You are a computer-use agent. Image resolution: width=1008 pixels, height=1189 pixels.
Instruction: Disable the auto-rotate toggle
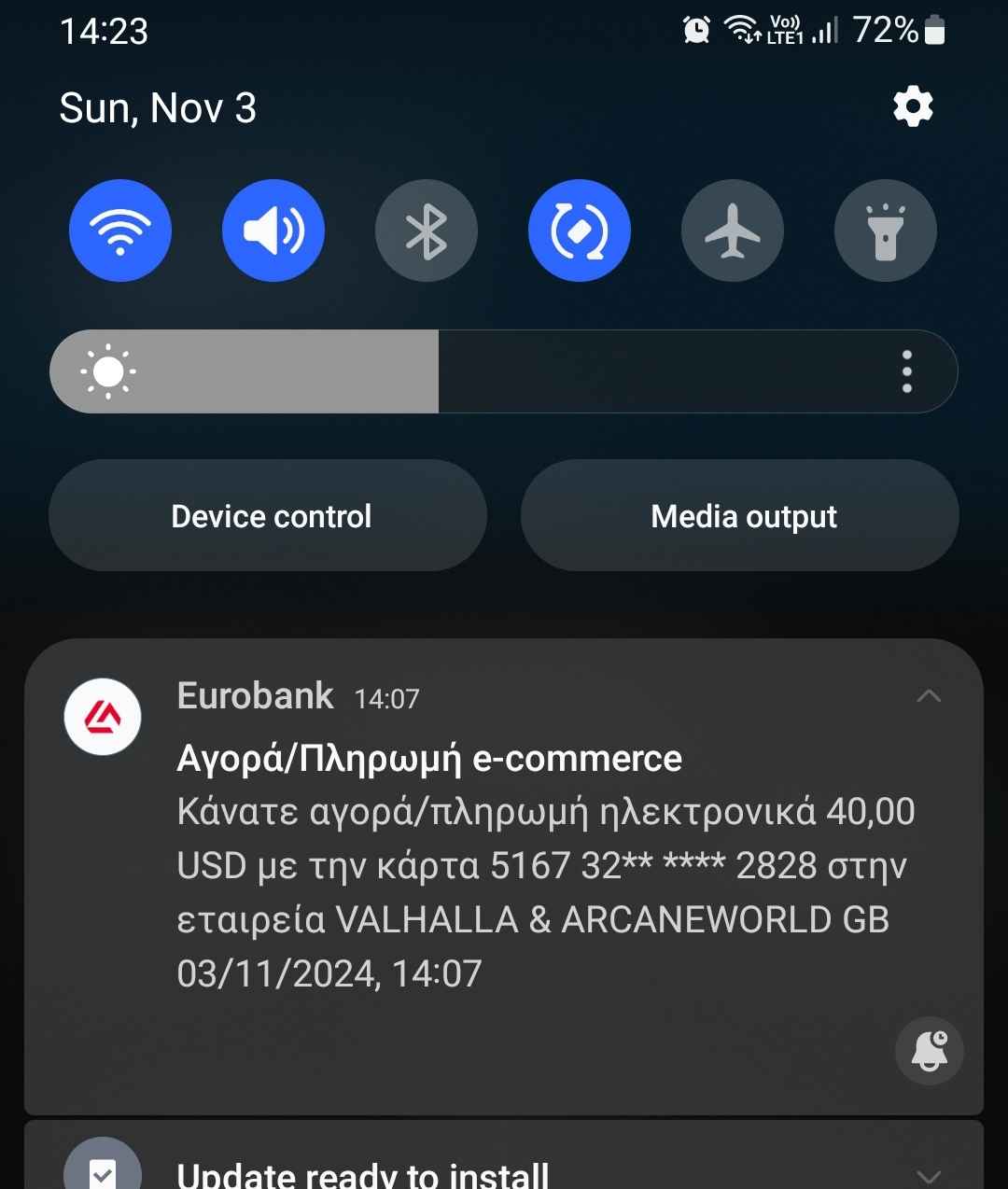tap(580, 231)
